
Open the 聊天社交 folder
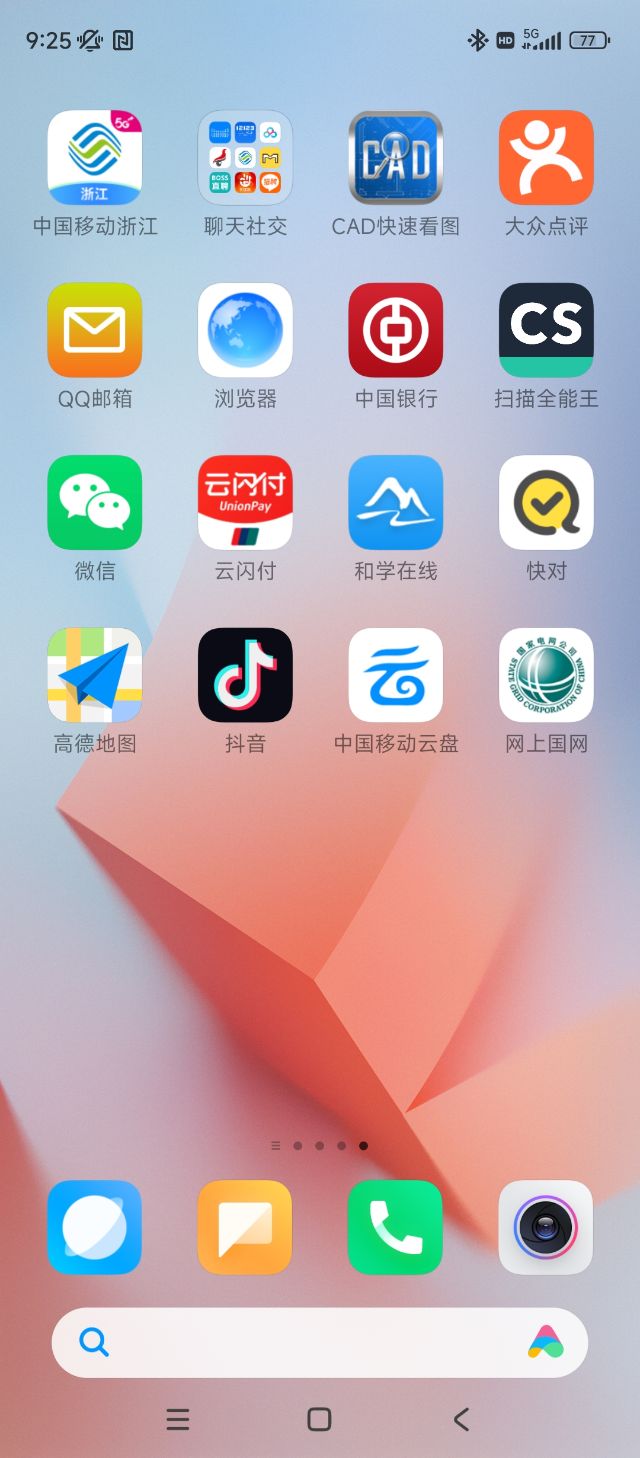coord(245,158)
